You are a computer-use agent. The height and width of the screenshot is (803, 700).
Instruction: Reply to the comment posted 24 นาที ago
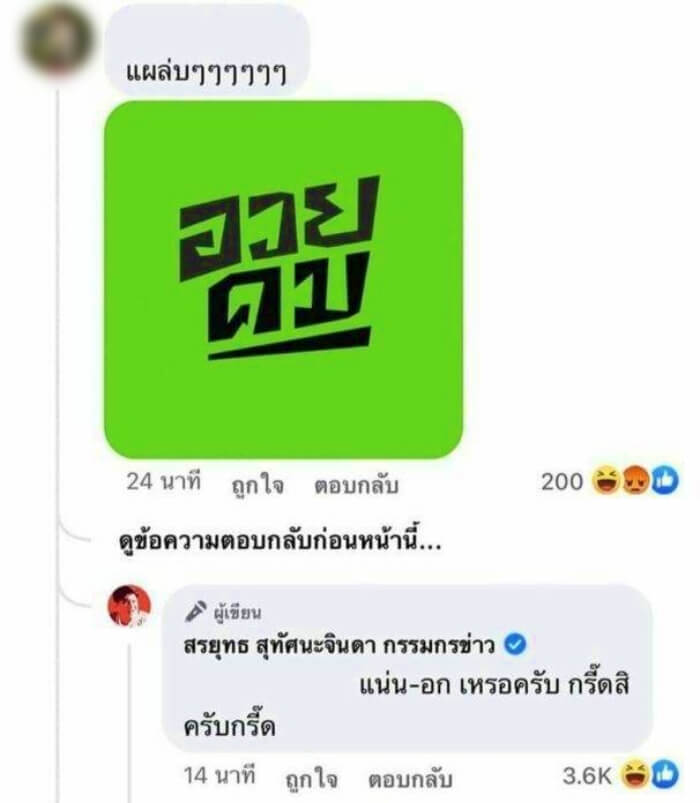[356, 485]
